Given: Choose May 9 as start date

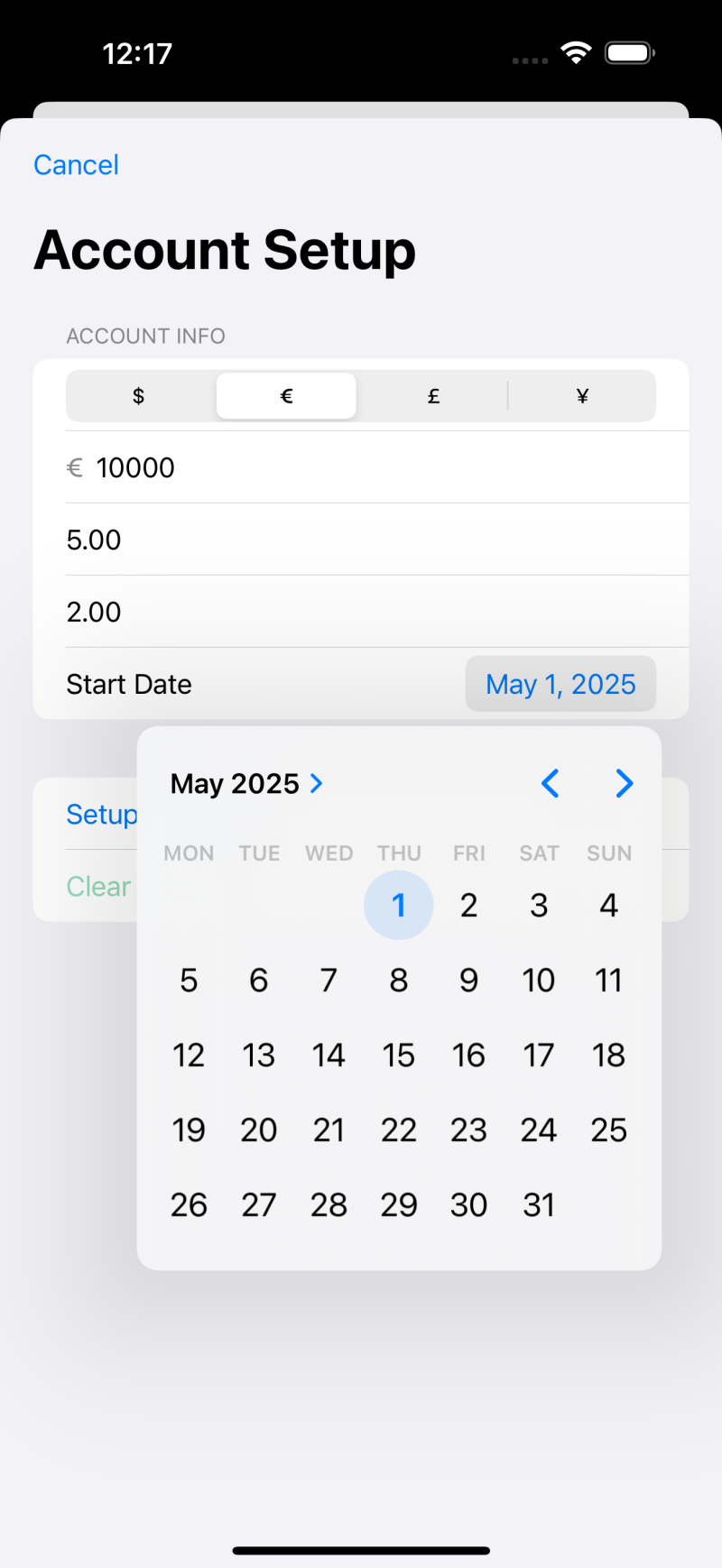Looking at the screenshot, I should coord(468,981).
